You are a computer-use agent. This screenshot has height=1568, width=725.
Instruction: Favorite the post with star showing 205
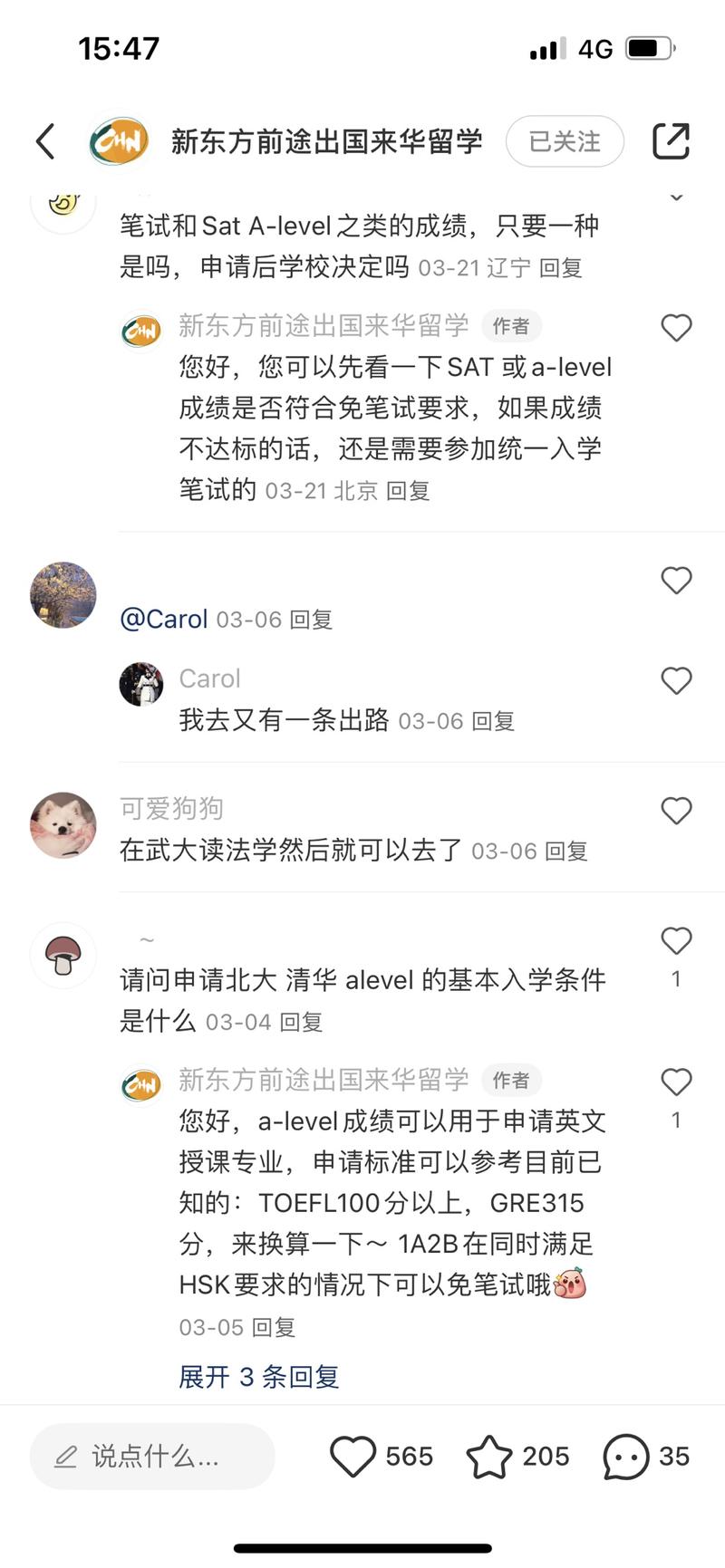(x=489, y=1457)
